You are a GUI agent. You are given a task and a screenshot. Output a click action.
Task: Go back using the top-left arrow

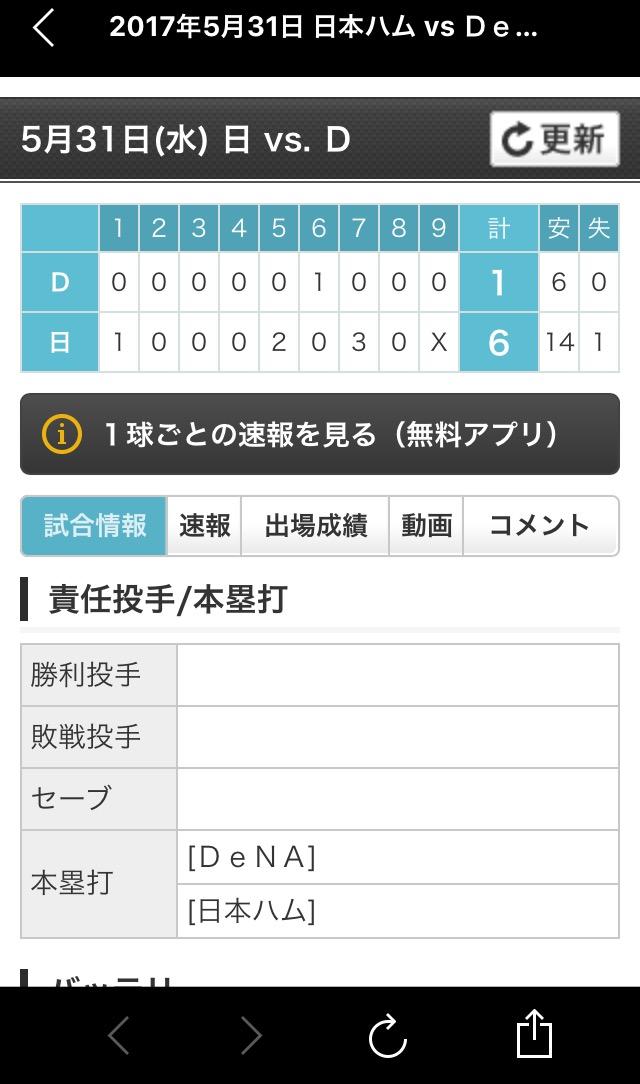point(43,28)
